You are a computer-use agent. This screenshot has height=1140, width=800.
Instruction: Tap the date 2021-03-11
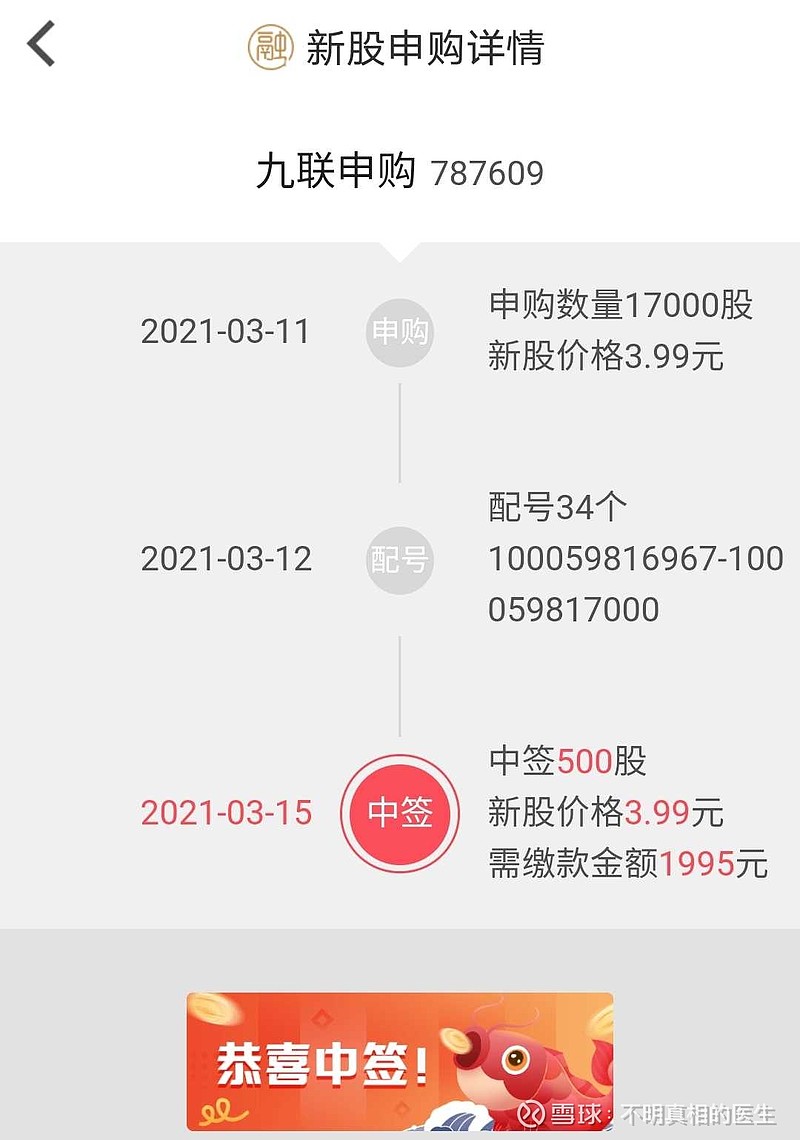coord(225,330)
